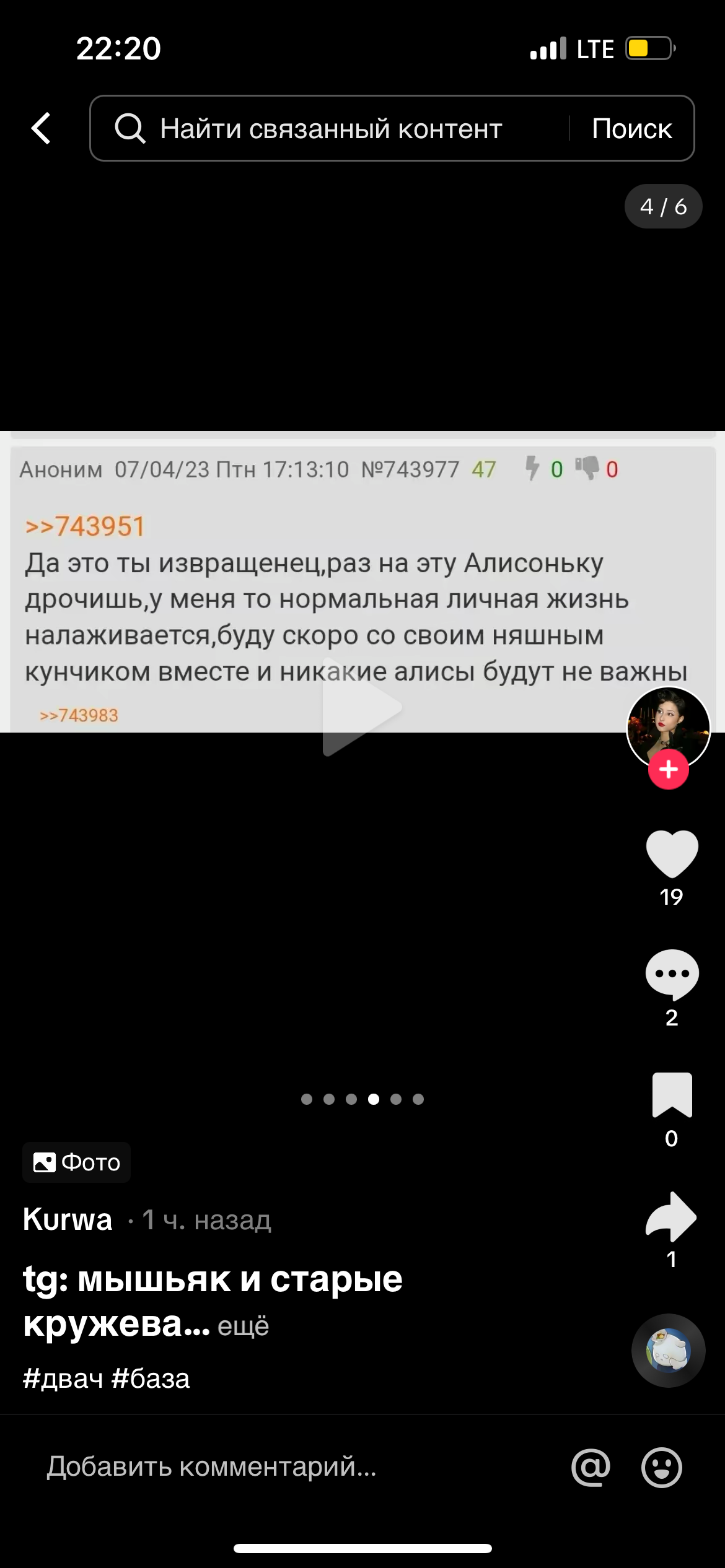Open the emoji picker icon
The height and width of the screenshot is (1568, 725).
pyautogui.click(x=661, y=1467)
